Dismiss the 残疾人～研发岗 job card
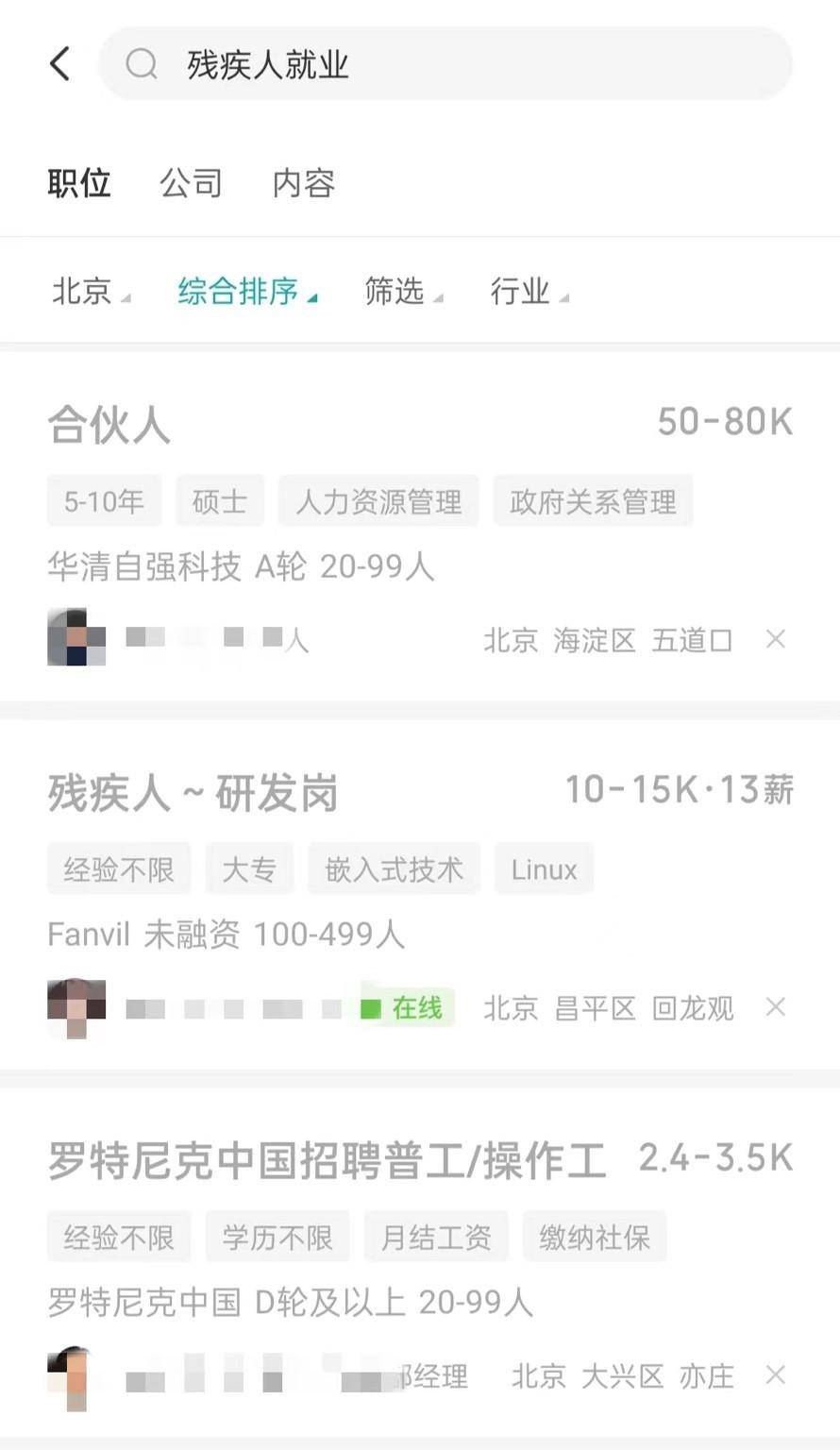Image resolution: width=840 pixels, height=1450 pixels. pos(776,1007)
